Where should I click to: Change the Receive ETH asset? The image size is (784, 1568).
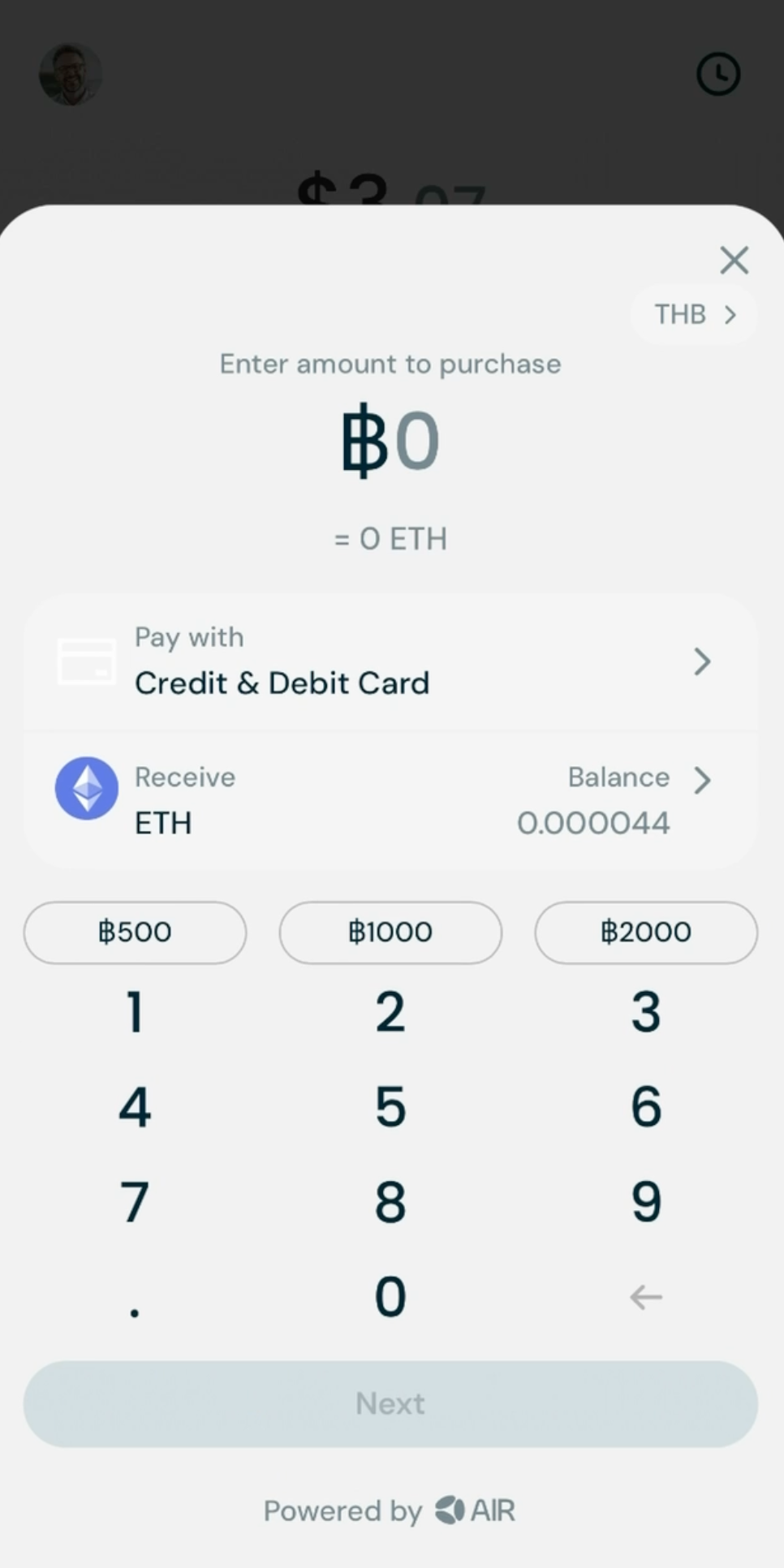[x=390, y=800]
